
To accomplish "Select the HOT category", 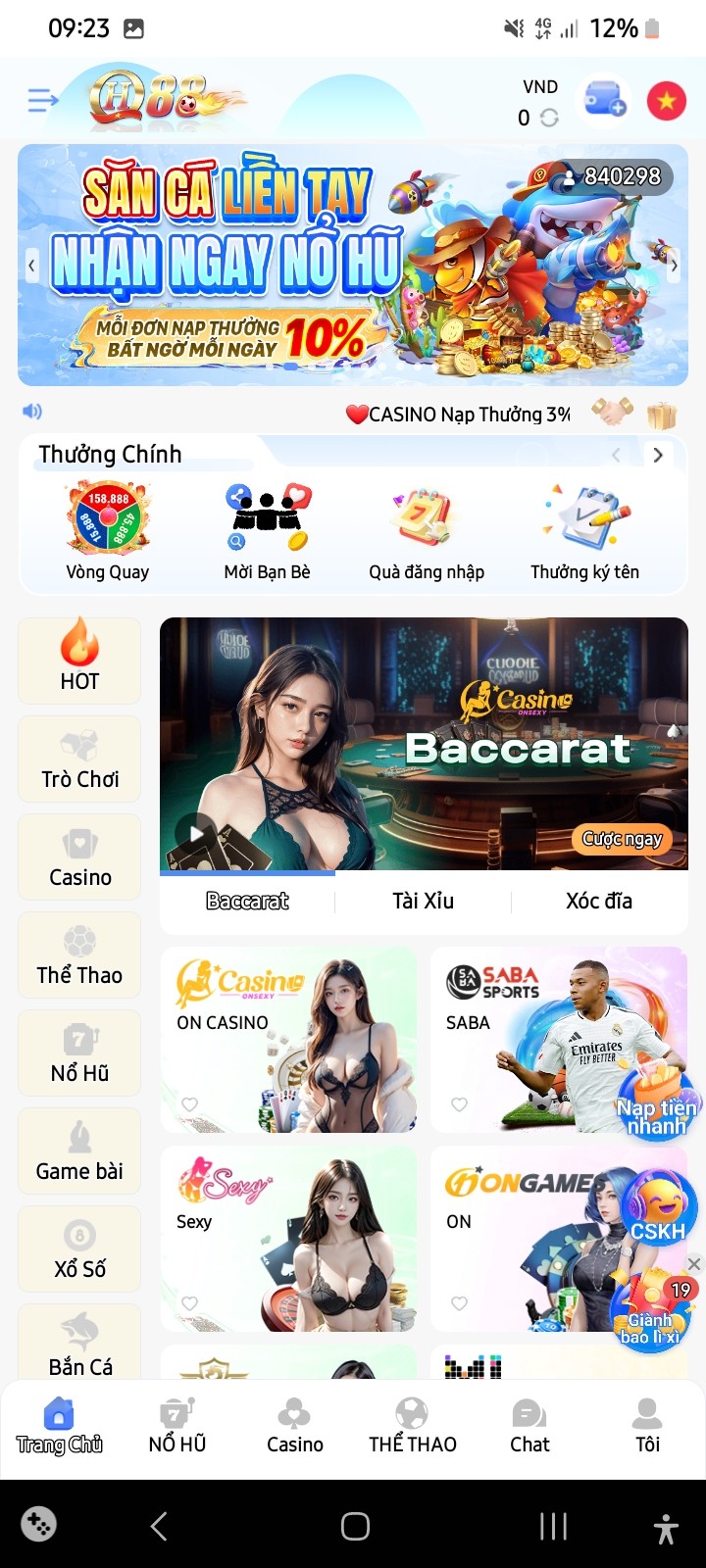I will pos(79,660).
